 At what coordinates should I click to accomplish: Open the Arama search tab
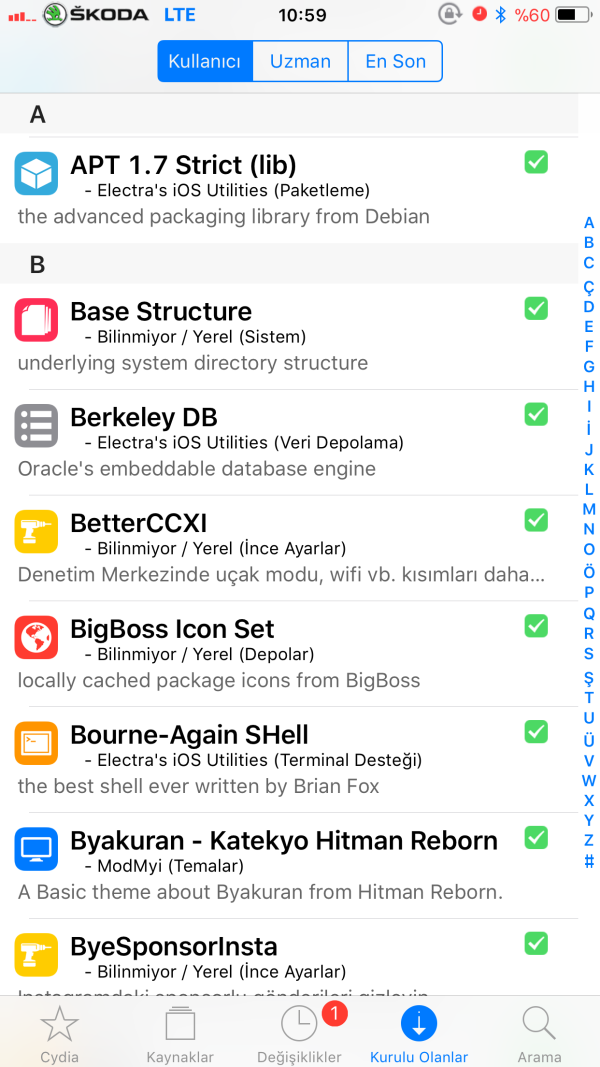(539, 1034)
